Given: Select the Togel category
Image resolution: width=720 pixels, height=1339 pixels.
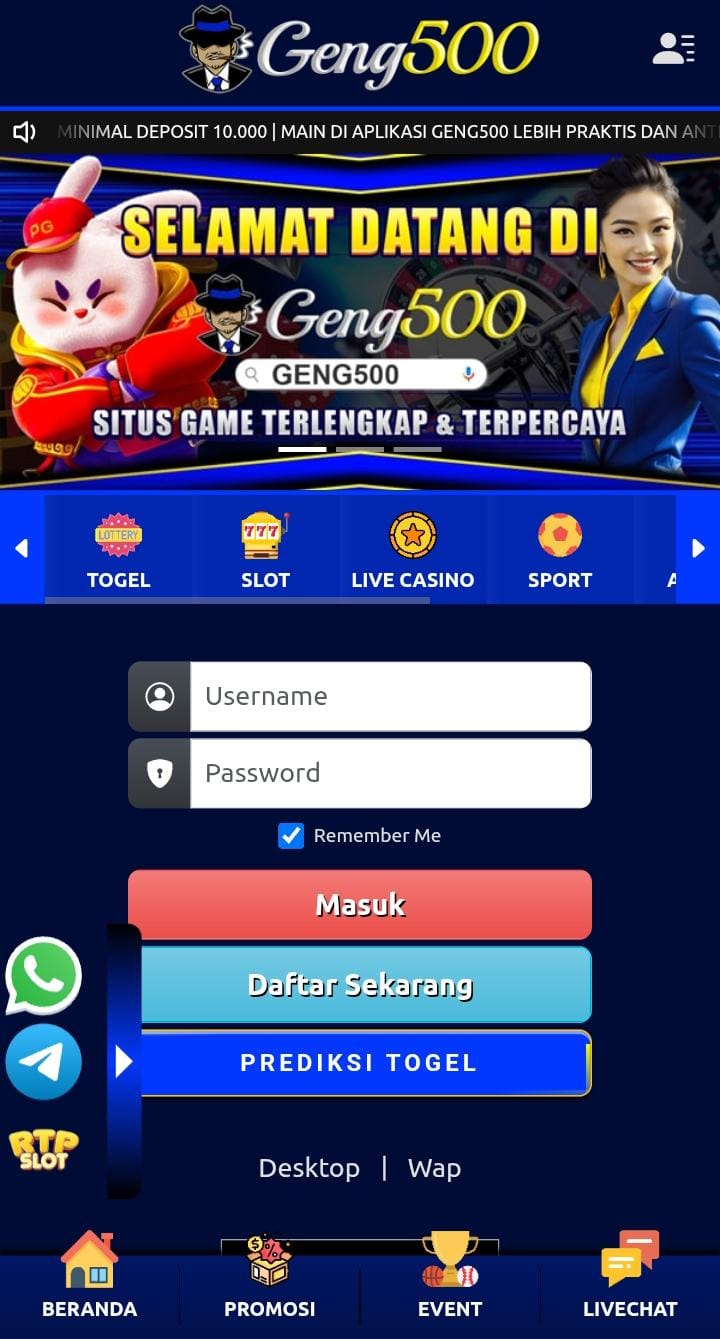Looking at the screenshot, I should tap(118, 550).
